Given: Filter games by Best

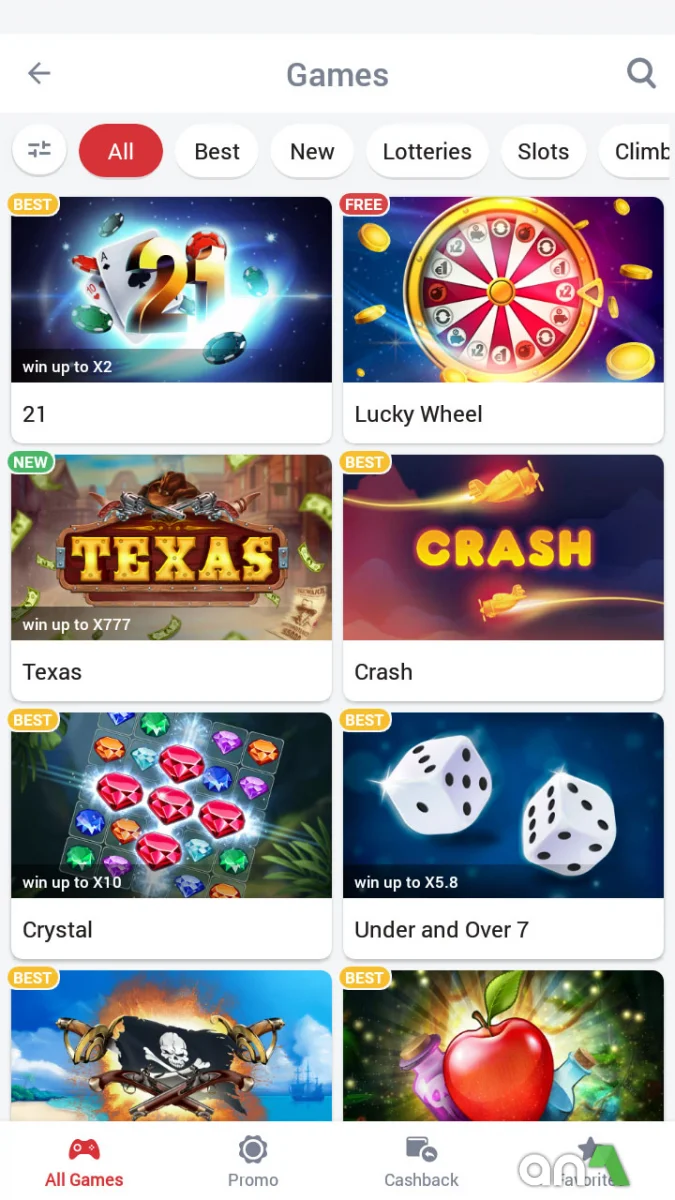Looking at the screenshot, I should point(217,151).
